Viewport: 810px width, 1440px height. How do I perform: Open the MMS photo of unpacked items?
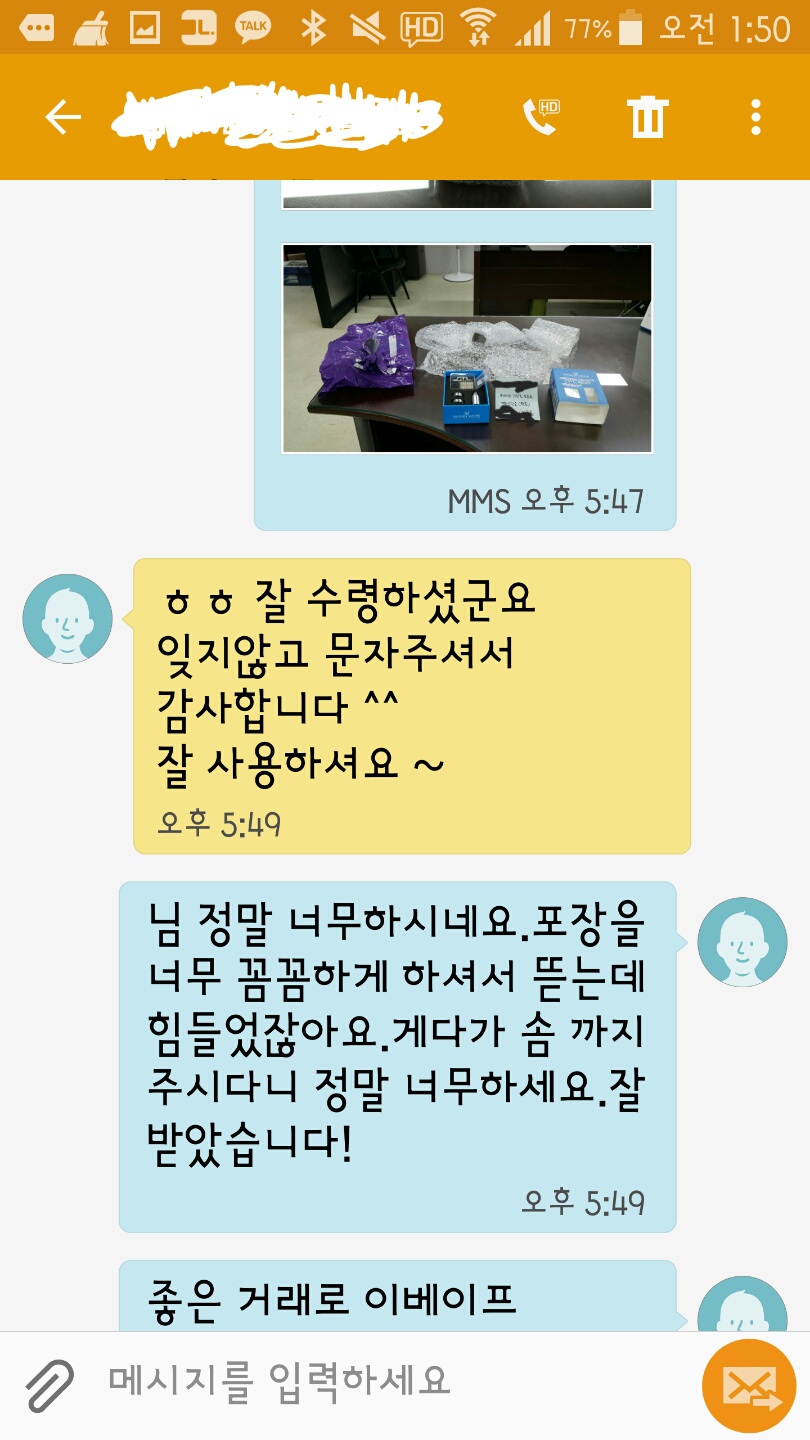click(x=467, y=348)
